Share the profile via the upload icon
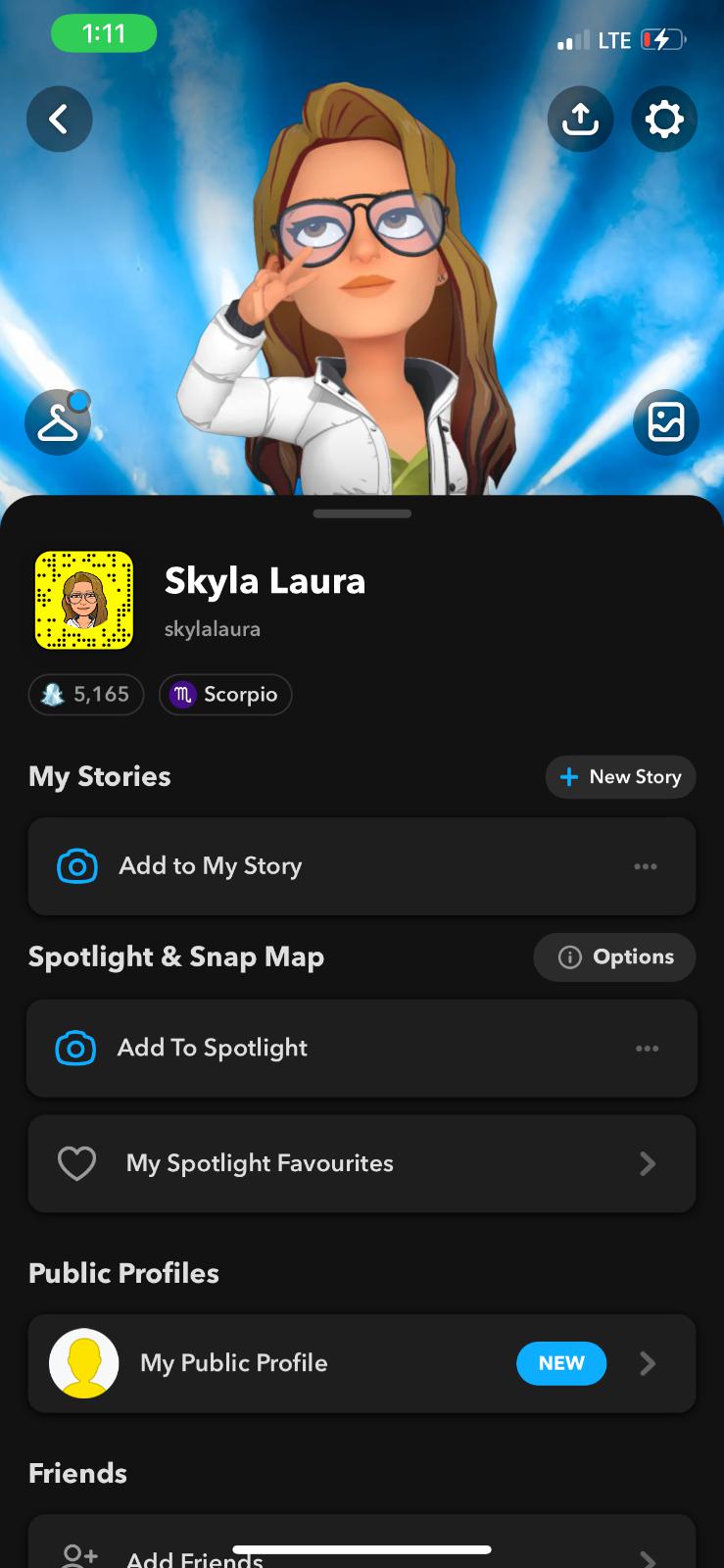 pyautogui.click(x=580, y=120)
